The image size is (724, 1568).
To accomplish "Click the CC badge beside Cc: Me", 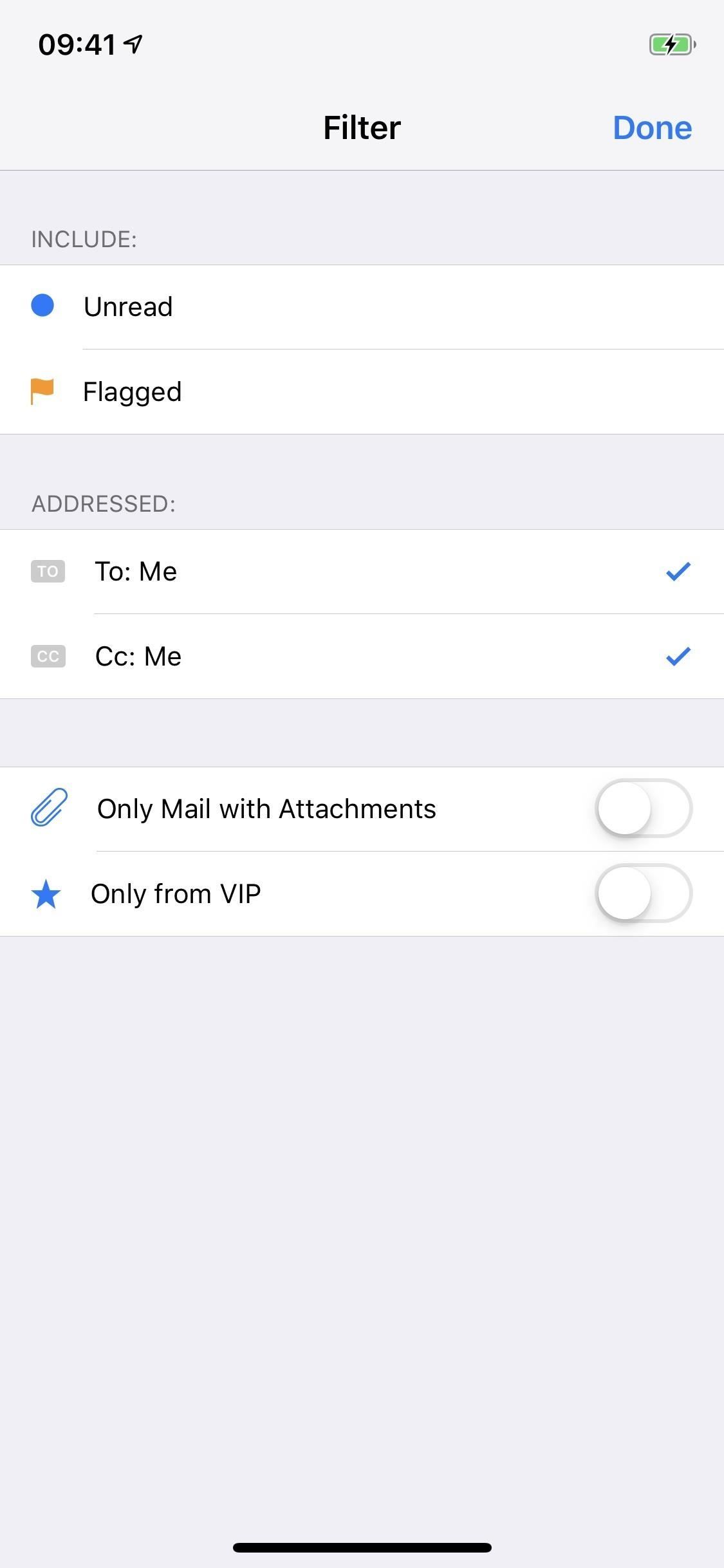I will click(x=48, y=656).
